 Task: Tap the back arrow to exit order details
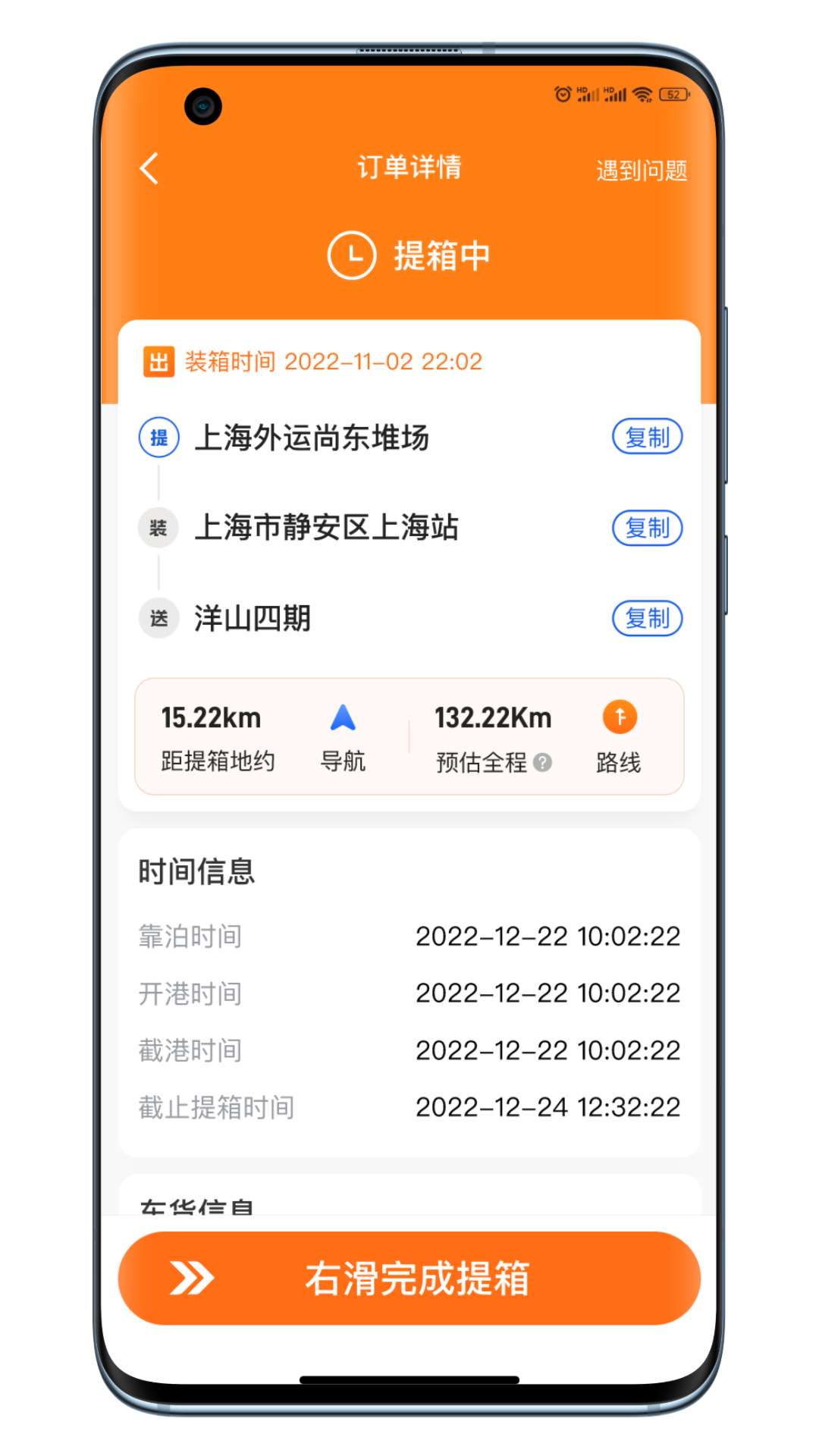point(149,167)
